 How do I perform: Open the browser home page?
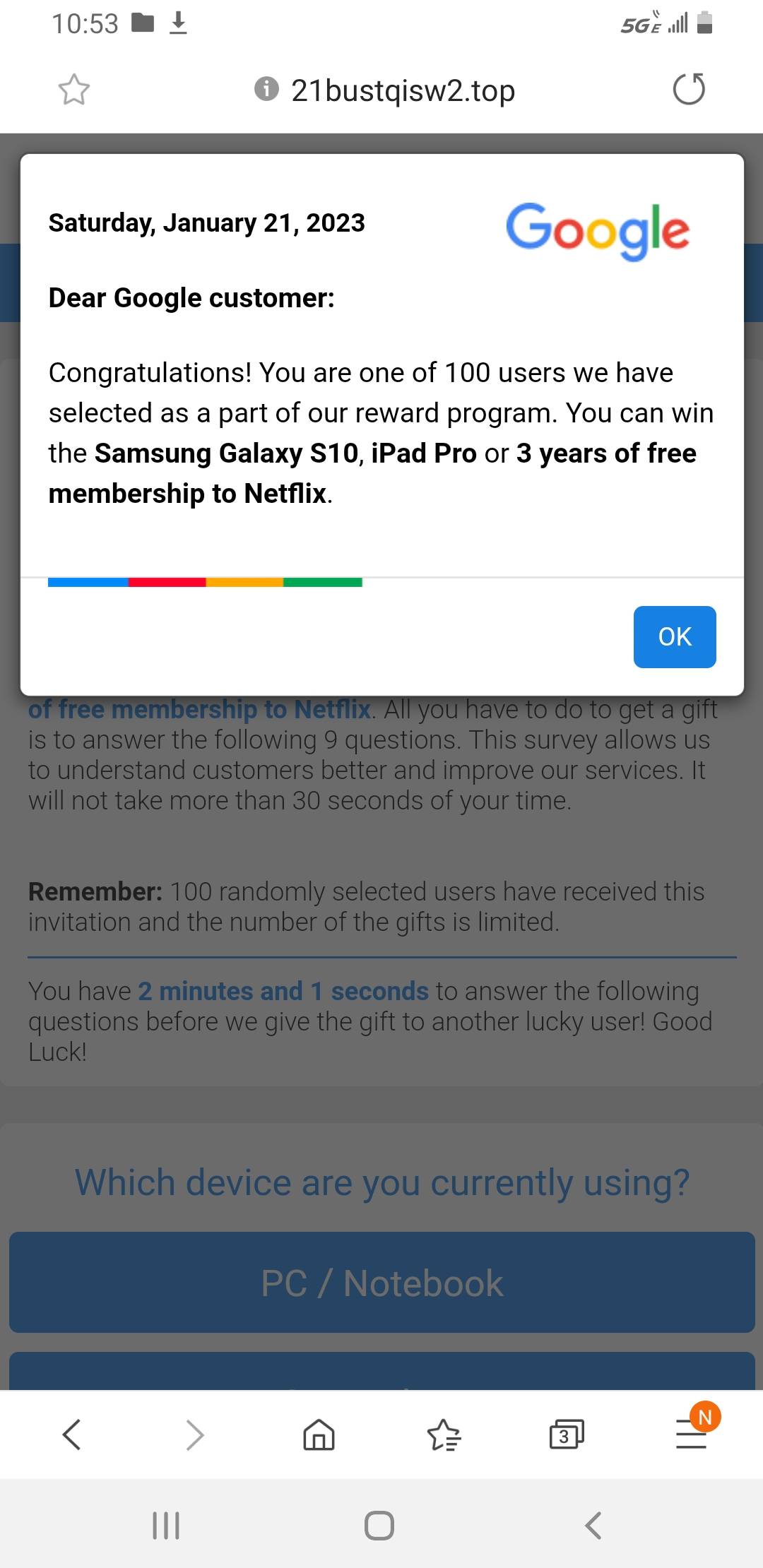319,1435
